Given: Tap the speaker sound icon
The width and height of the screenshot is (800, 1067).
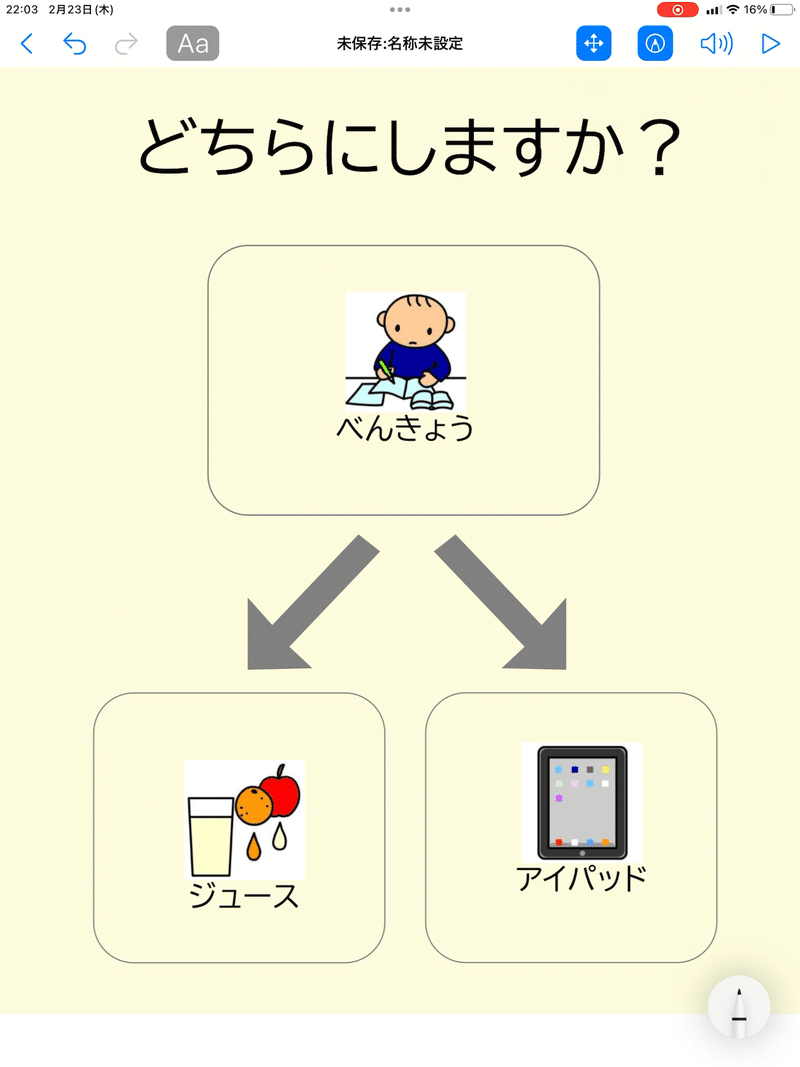Looking at the screenshot, I should tap(716, 44).
